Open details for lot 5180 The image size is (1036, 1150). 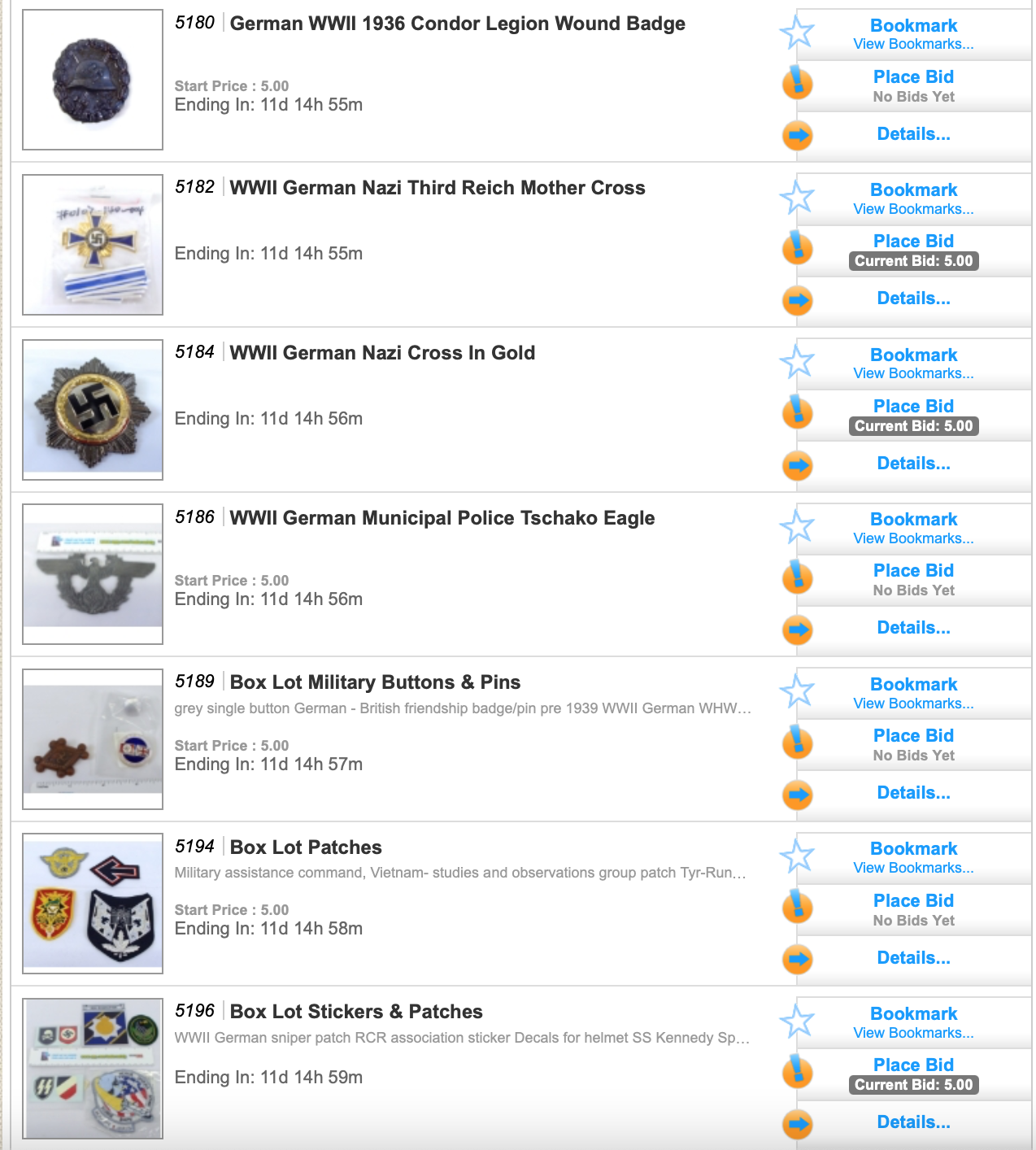pos(913,134)
